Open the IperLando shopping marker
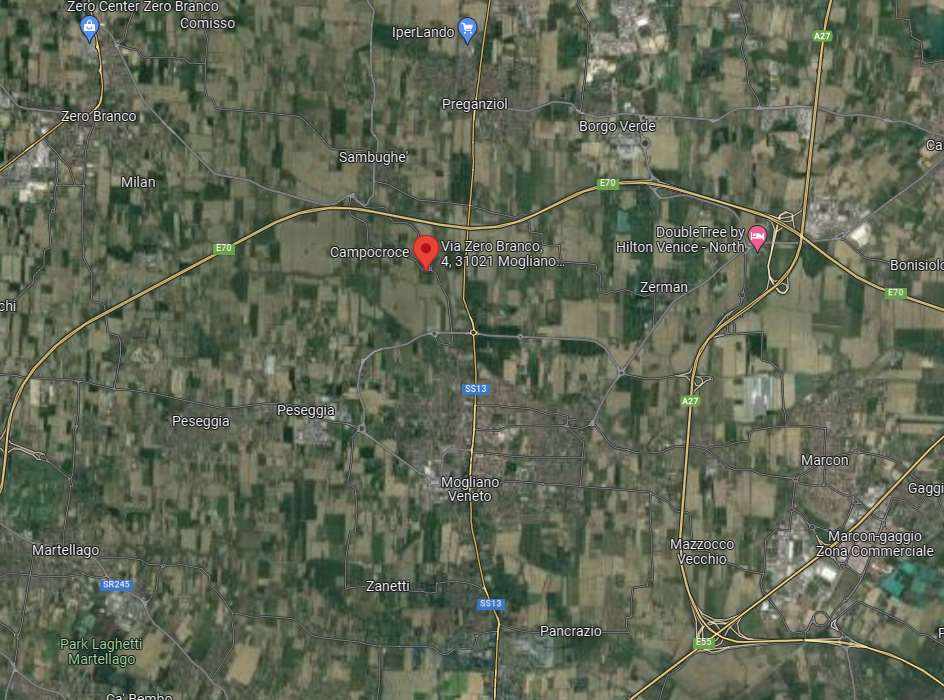This screenshot has height=700, width=944. tap(466, 30)
